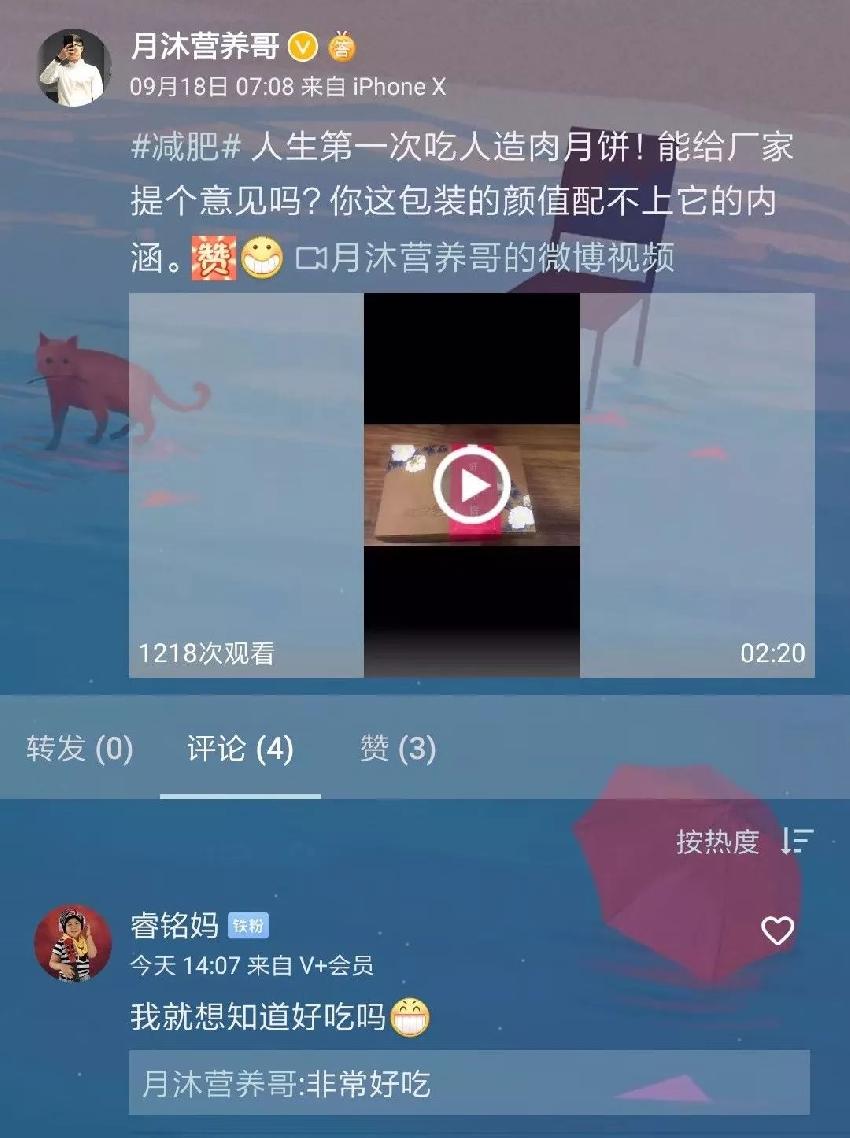Switch to the 赞 (3) tab
The height and width of the screenshot is (1138, 850).
click(x=398, y=749)
